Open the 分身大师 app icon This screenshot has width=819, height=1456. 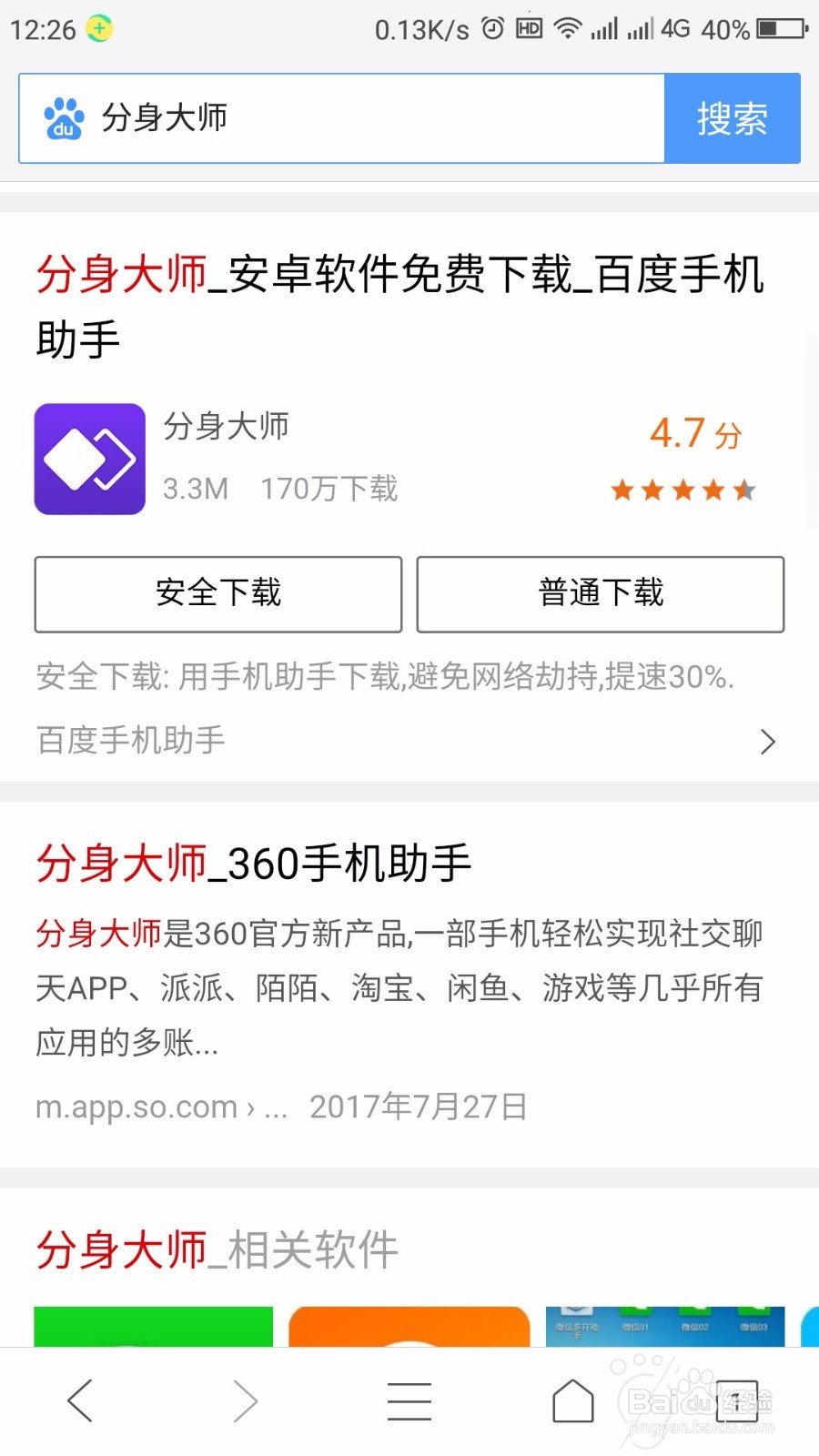click(88, 460)
